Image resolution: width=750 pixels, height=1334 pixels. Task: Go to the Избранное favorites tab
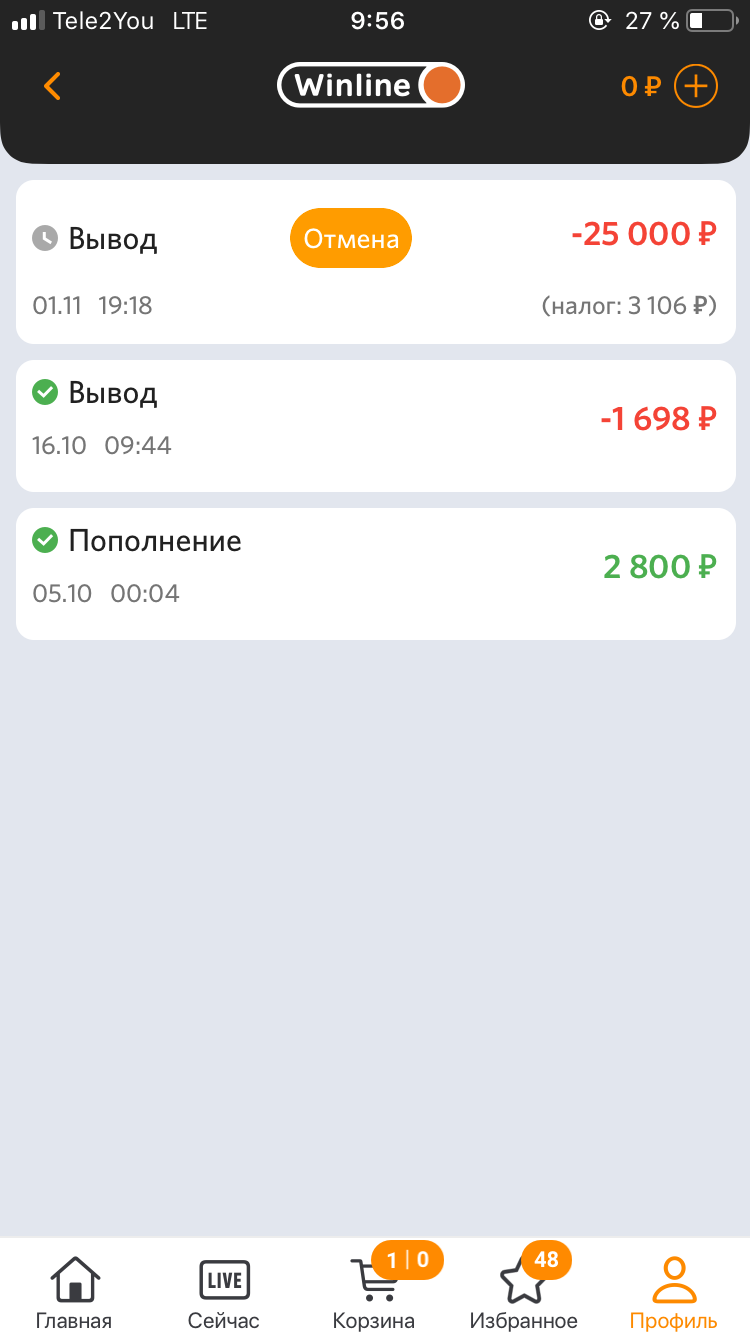tap(524, 1293)
